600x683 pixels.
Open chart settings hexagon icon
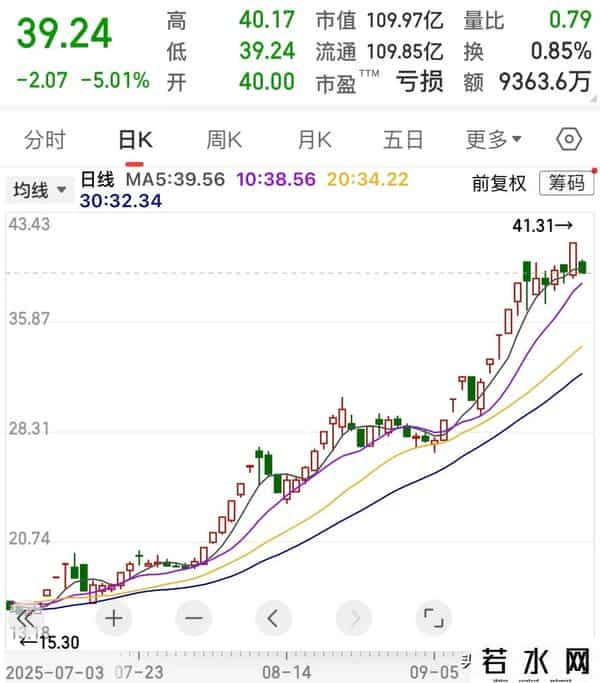[x=569, y=140]
